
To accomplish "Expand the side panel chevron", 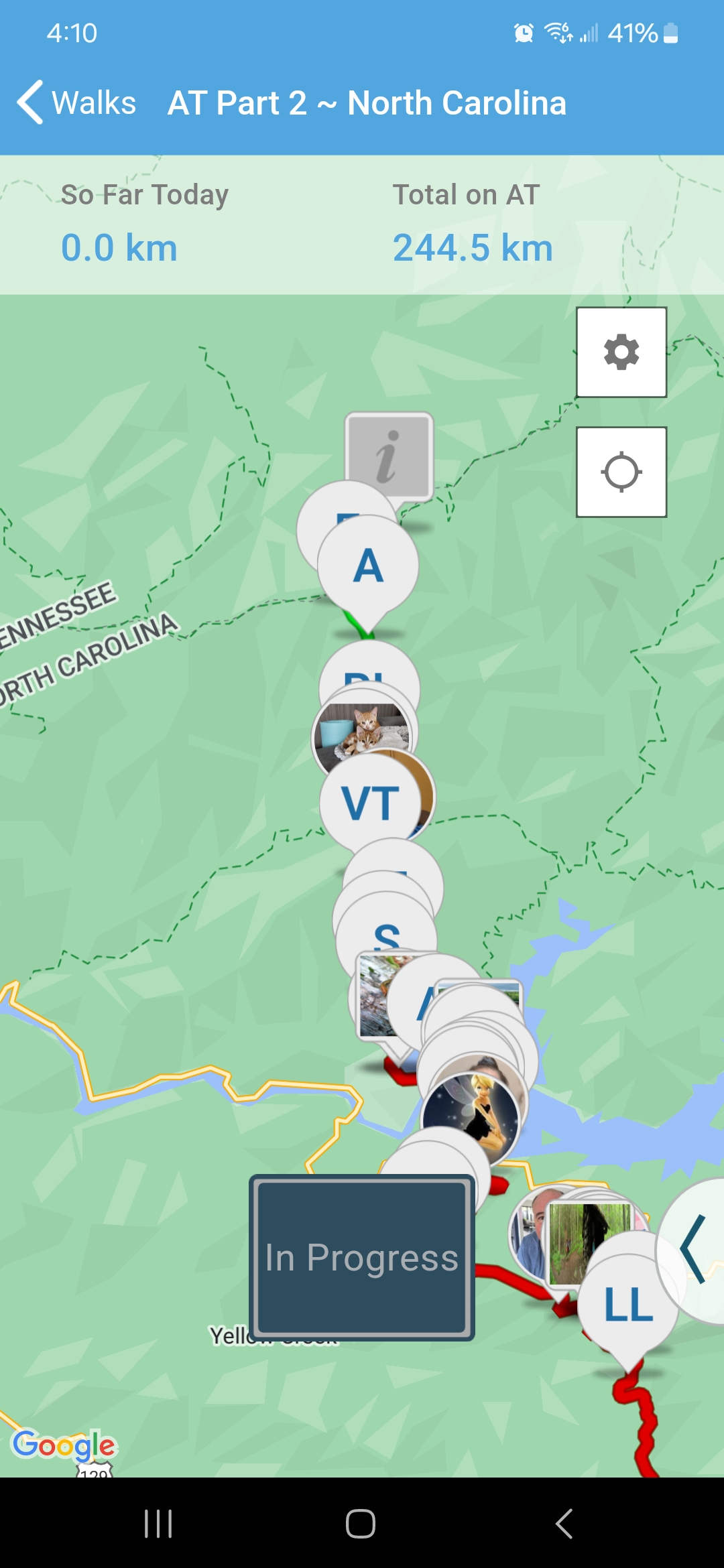I will [x=694, y=1250].
